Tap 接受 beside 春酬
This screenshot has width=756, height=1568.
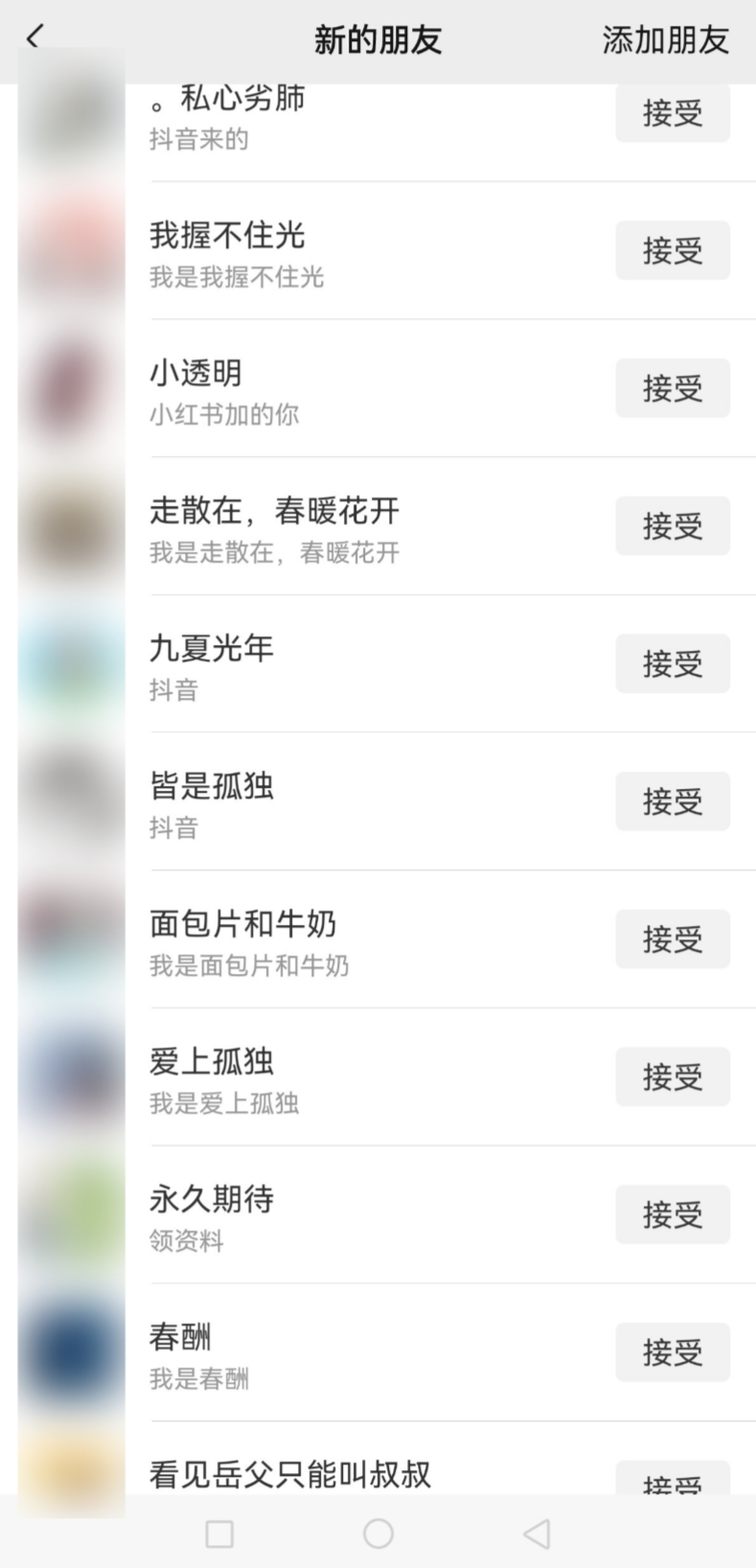(x=672, y=1352)
